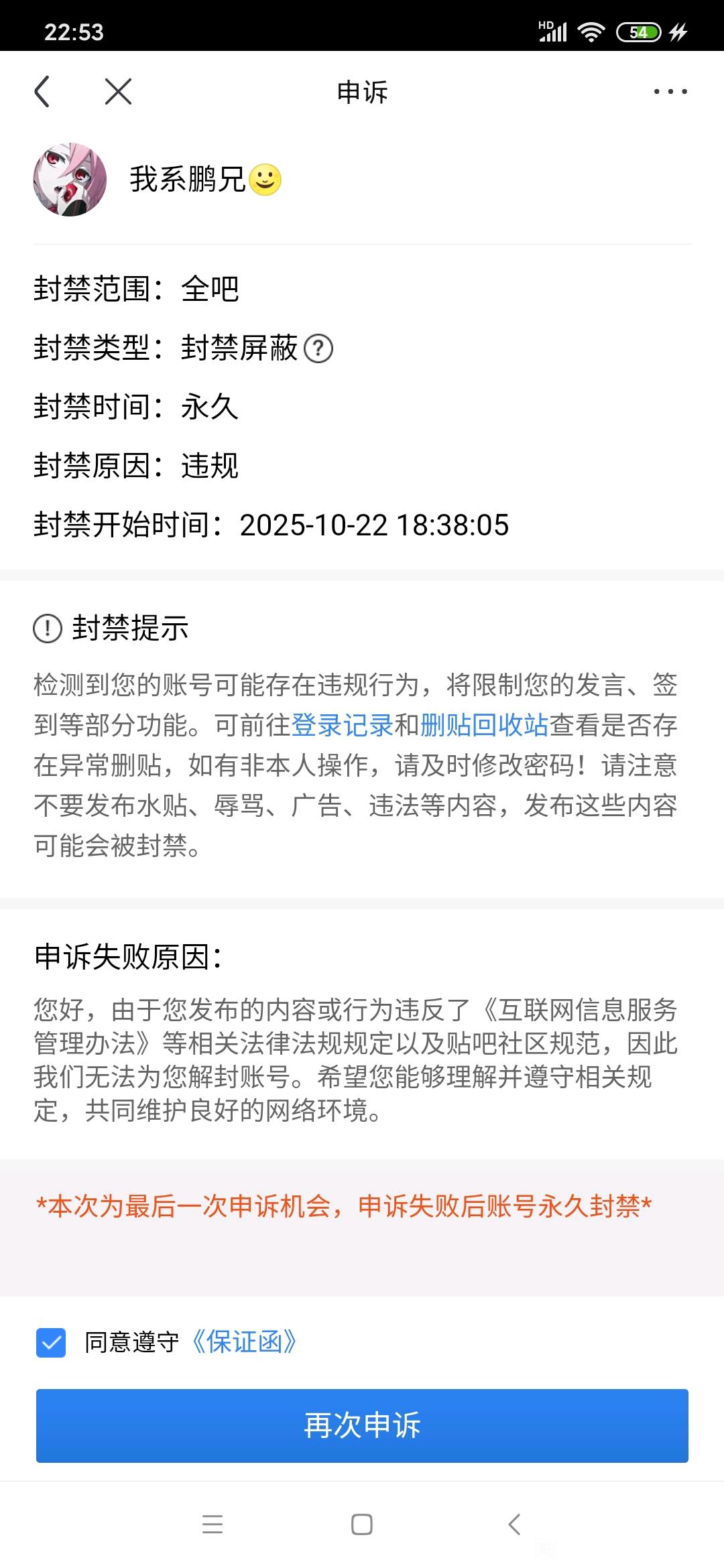The width and height of the screenshot is (724, 1568).
Task: Open the 登录记录 link
Action: [x=342, y=725]
